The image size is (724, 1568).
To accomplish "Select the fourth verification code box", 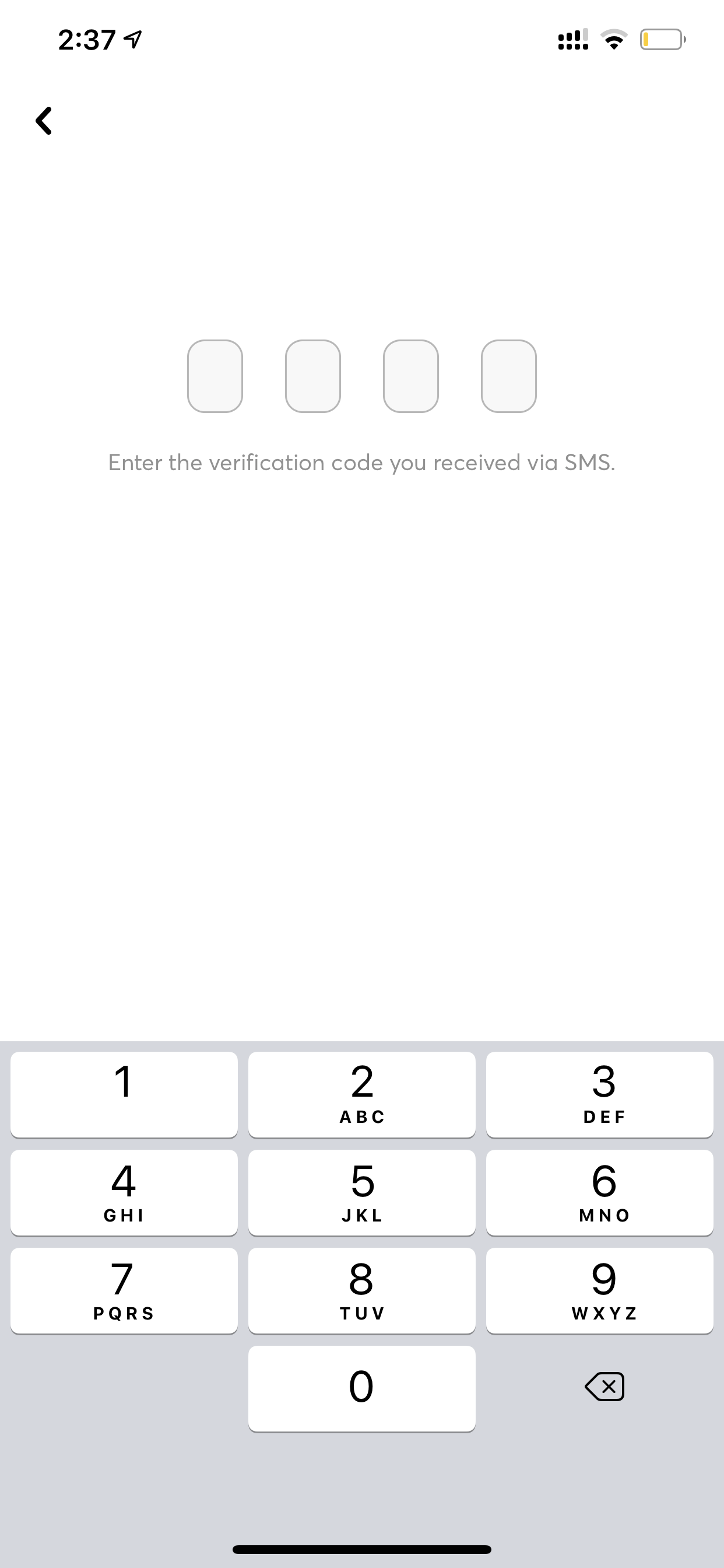I will (509, 376).
